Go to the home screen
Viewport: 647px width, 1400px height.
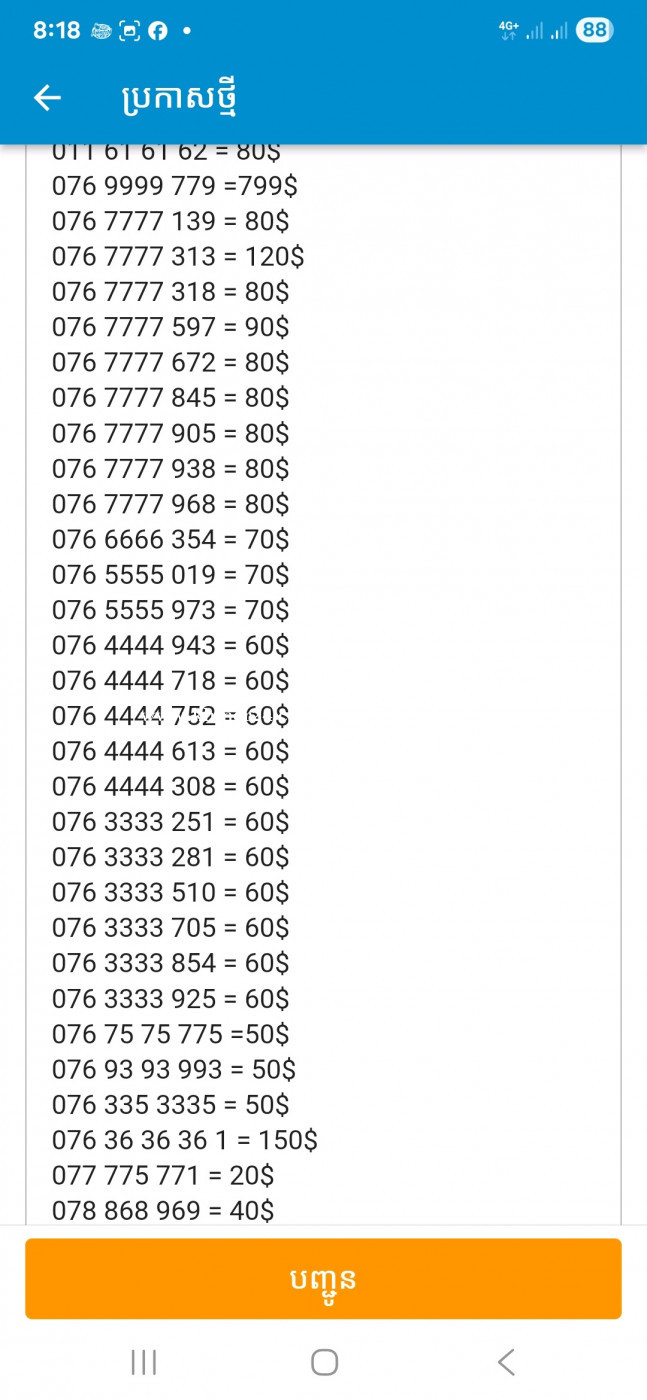(x=324, y=1361)
